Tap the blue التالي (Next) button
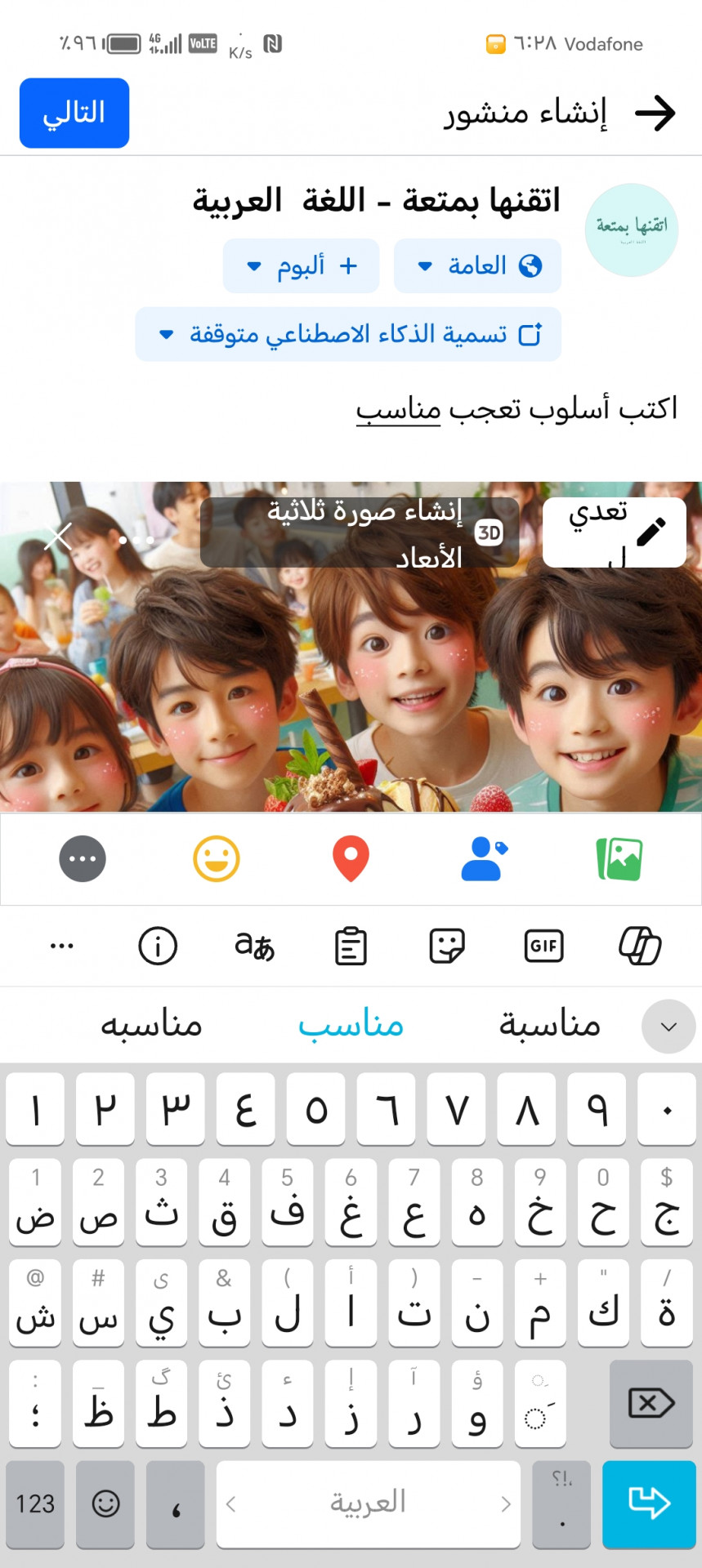Image resolution: width=702 pixels, height=1568 pixels. 74,113
